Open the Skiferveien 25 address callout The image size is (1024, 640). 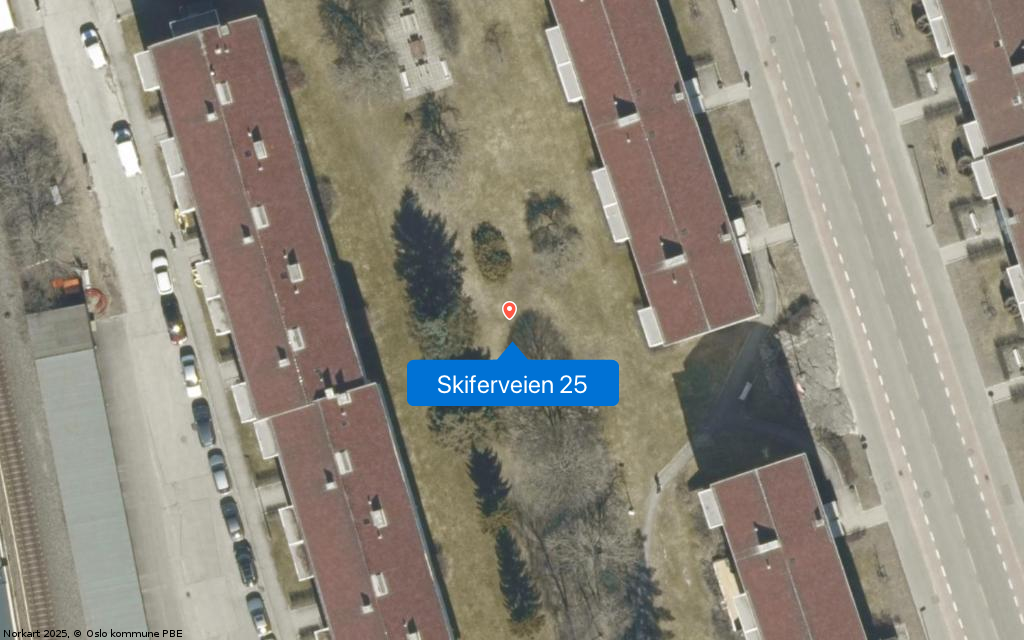click(512, 384)
